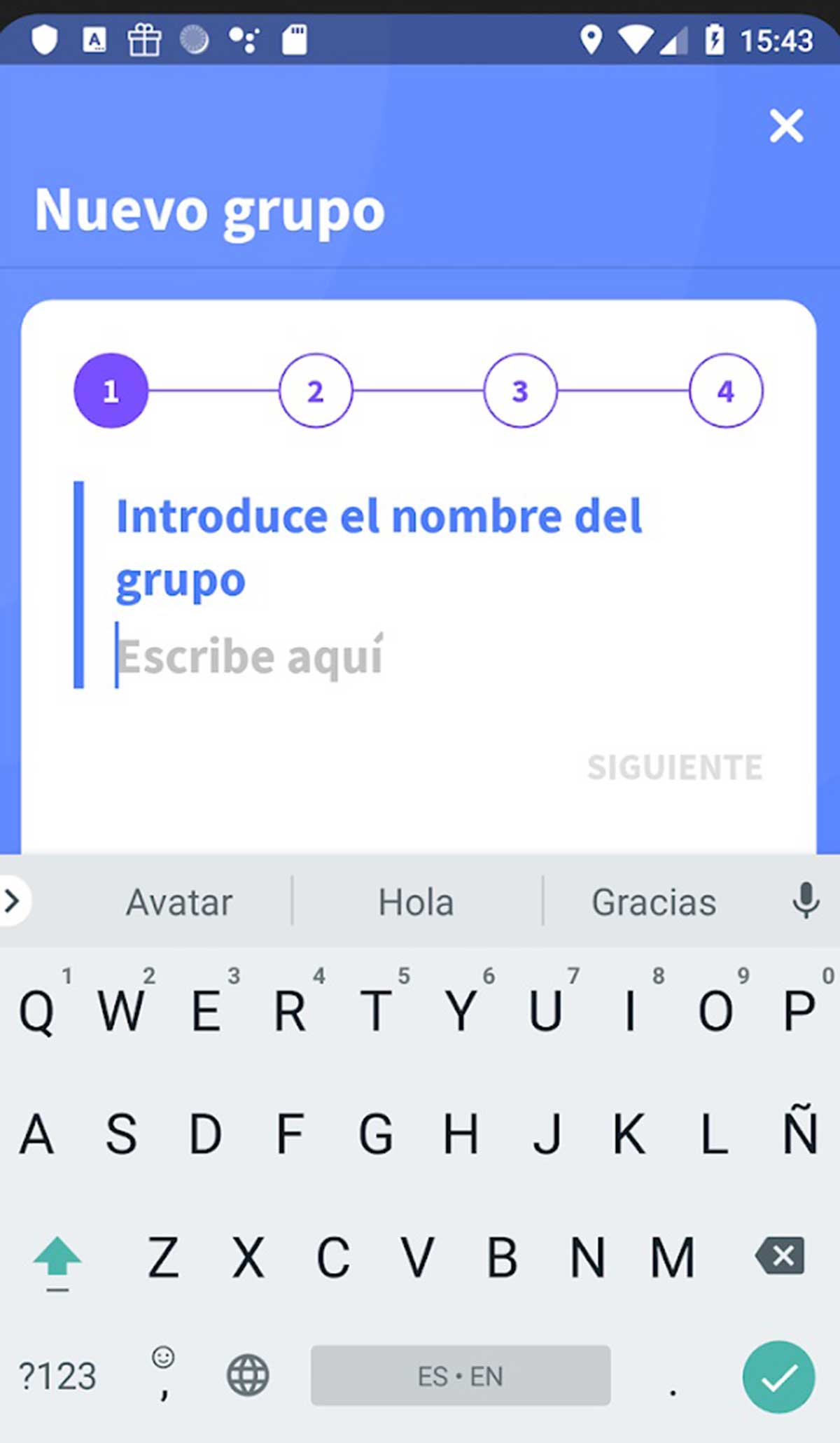Select the globe icon to switch keyboard language
The height and width of the screenshot is (1443, 840).
246,1375
